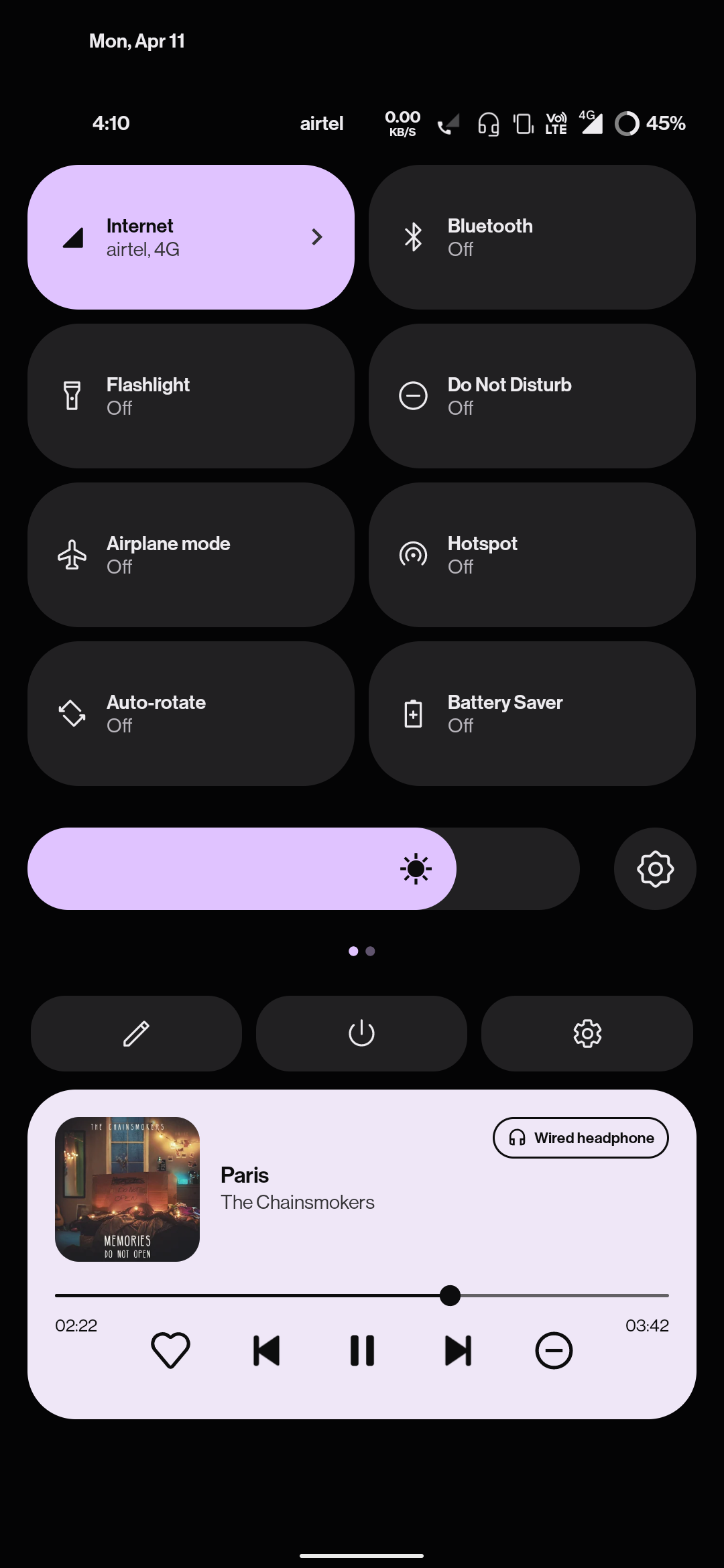Turn on Bluetooth
This screenshot has width=724, height=1568.
532,237
